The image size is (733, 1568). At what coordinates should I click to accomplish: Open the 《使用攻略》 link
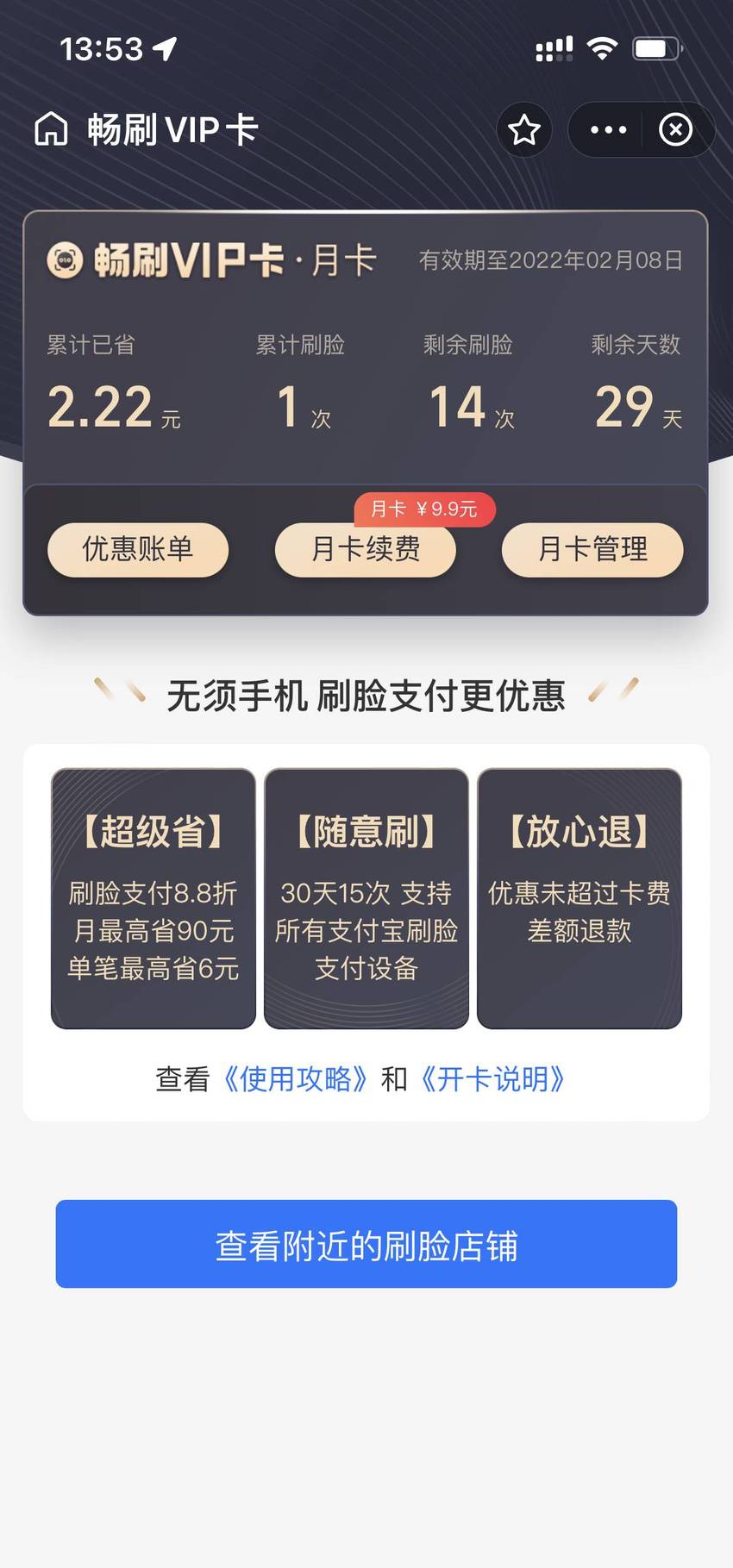click(x=296, y=1078)
